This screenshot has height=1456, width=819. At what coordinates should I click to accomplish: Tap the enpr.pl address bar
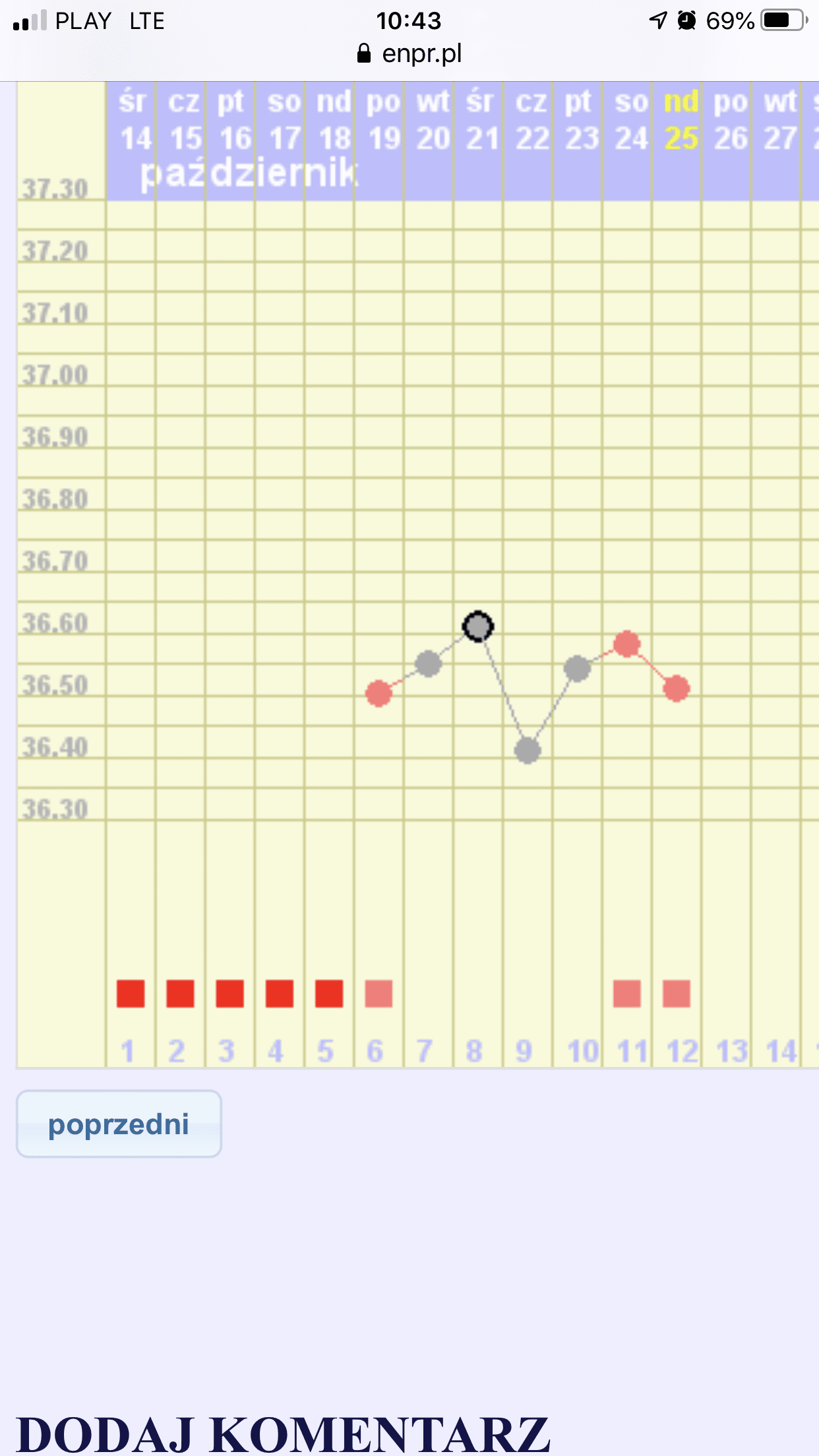[409, 53]
